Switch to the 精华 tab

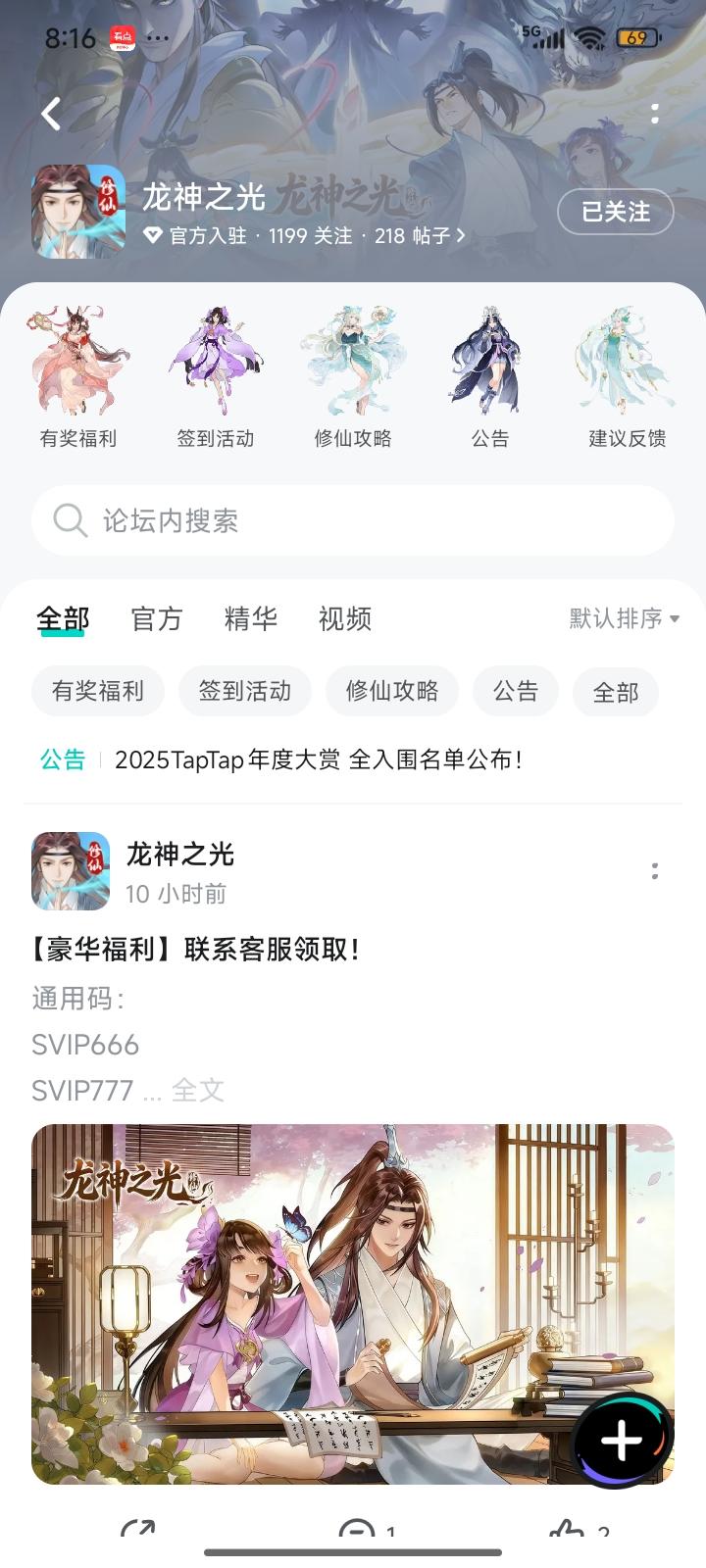point(251,619)
